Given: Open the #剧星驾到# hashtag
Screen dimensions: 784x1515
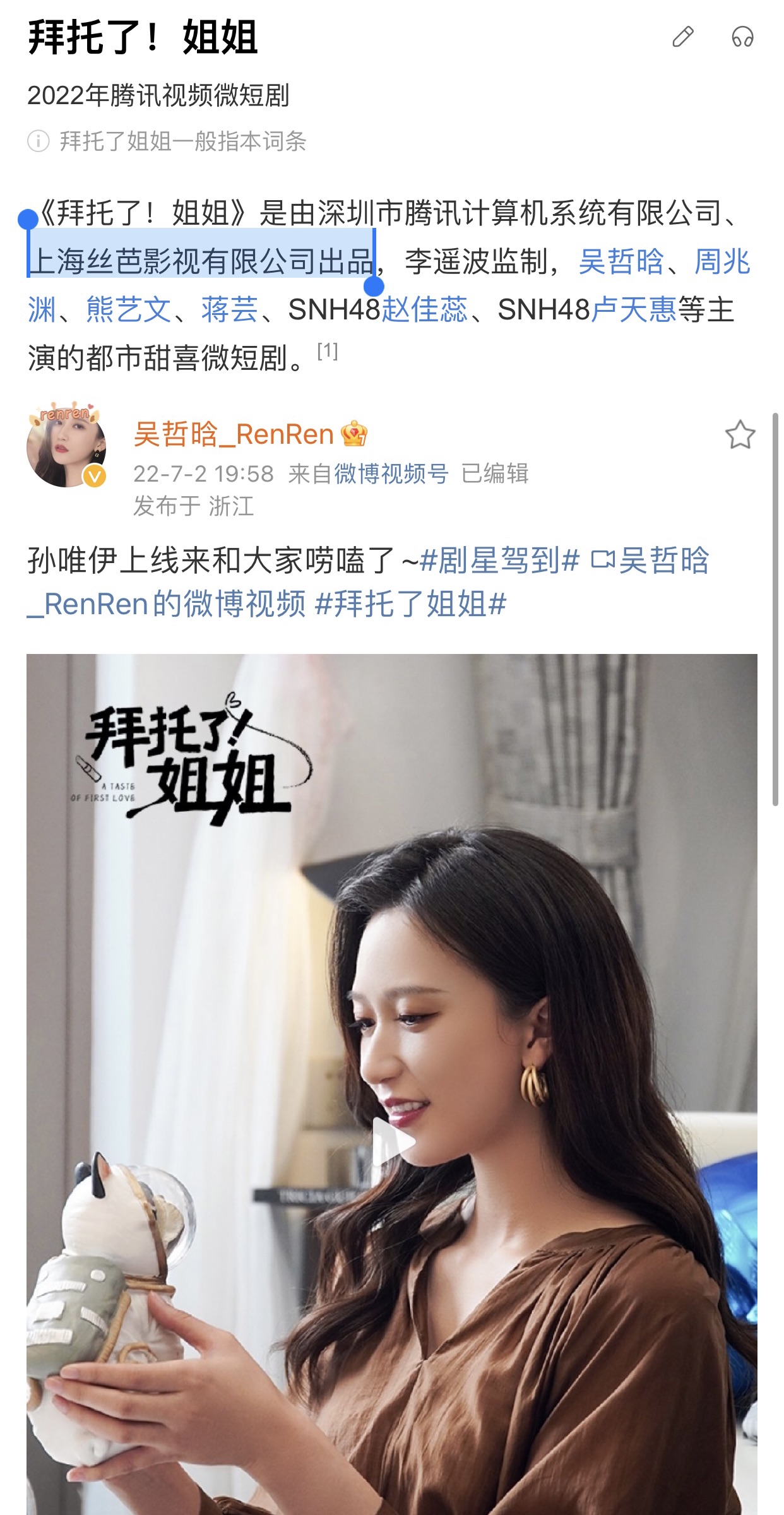Looking at the screenshot, I should (x=499, y=561).
